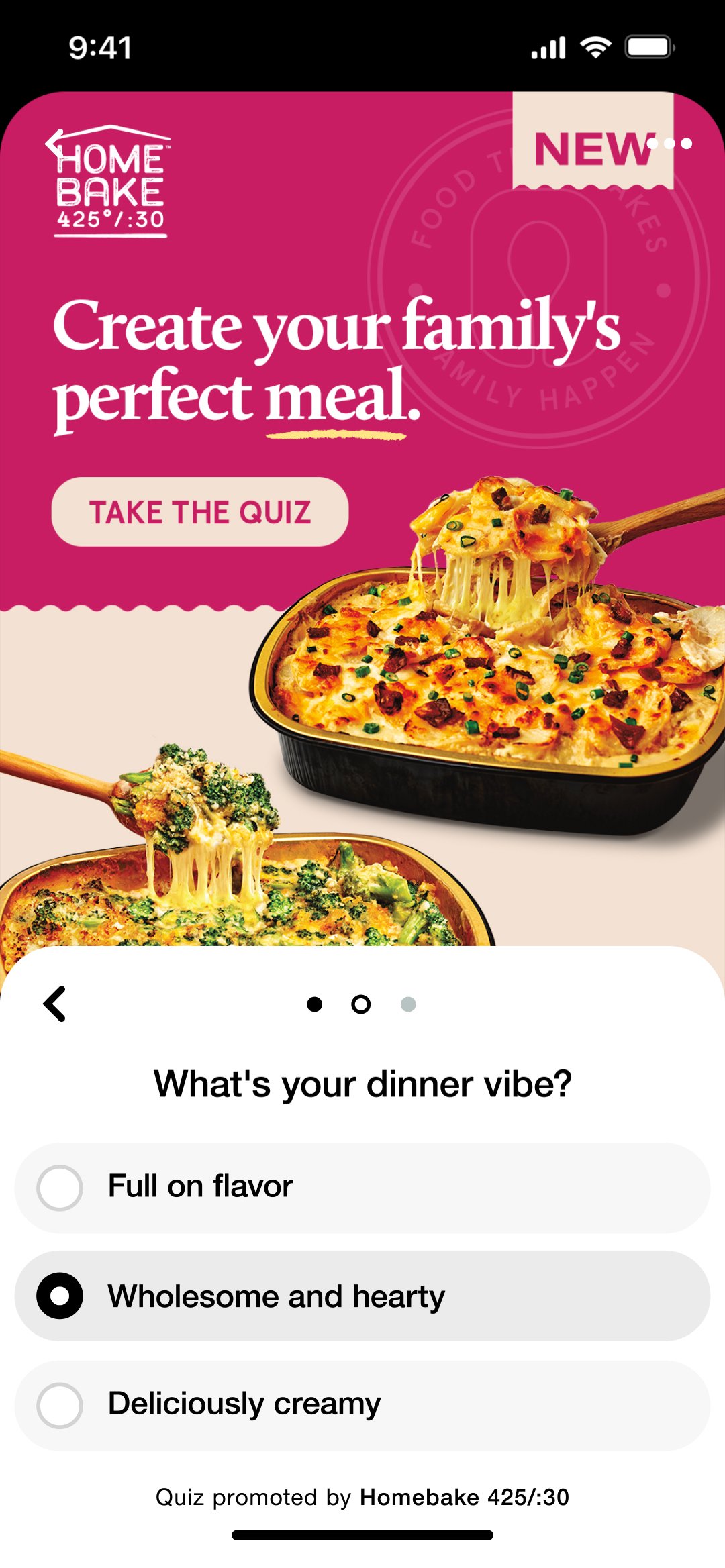Pick the Deliciously creamy answer
This screenshot has width=725, height=1568.
[x=362, y=1405]
